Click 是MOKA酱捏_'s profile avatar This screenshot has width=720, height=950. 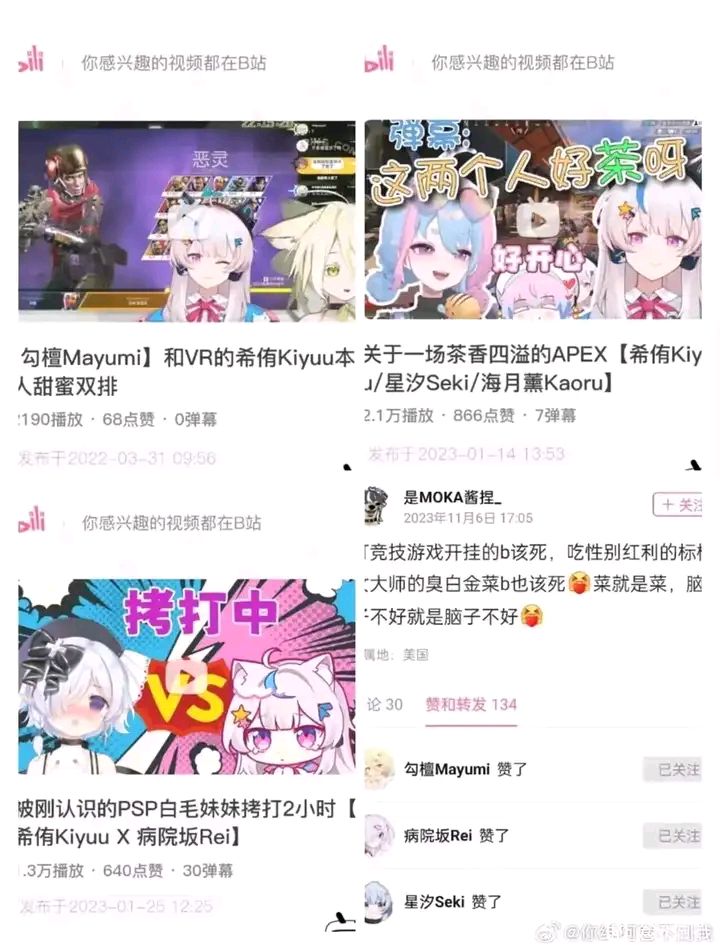coord(378,505)
